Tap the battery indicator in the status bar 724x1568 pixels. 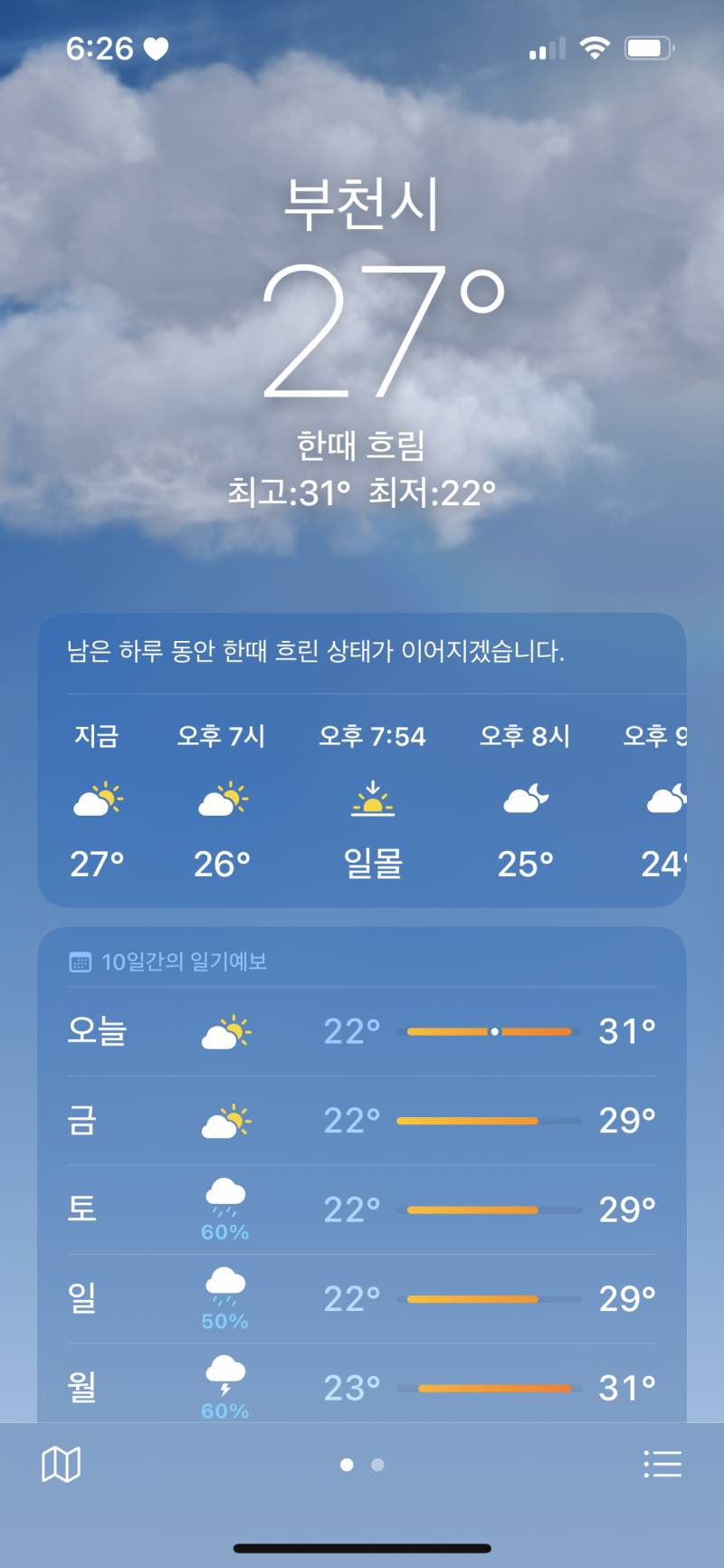pos(646,47)
